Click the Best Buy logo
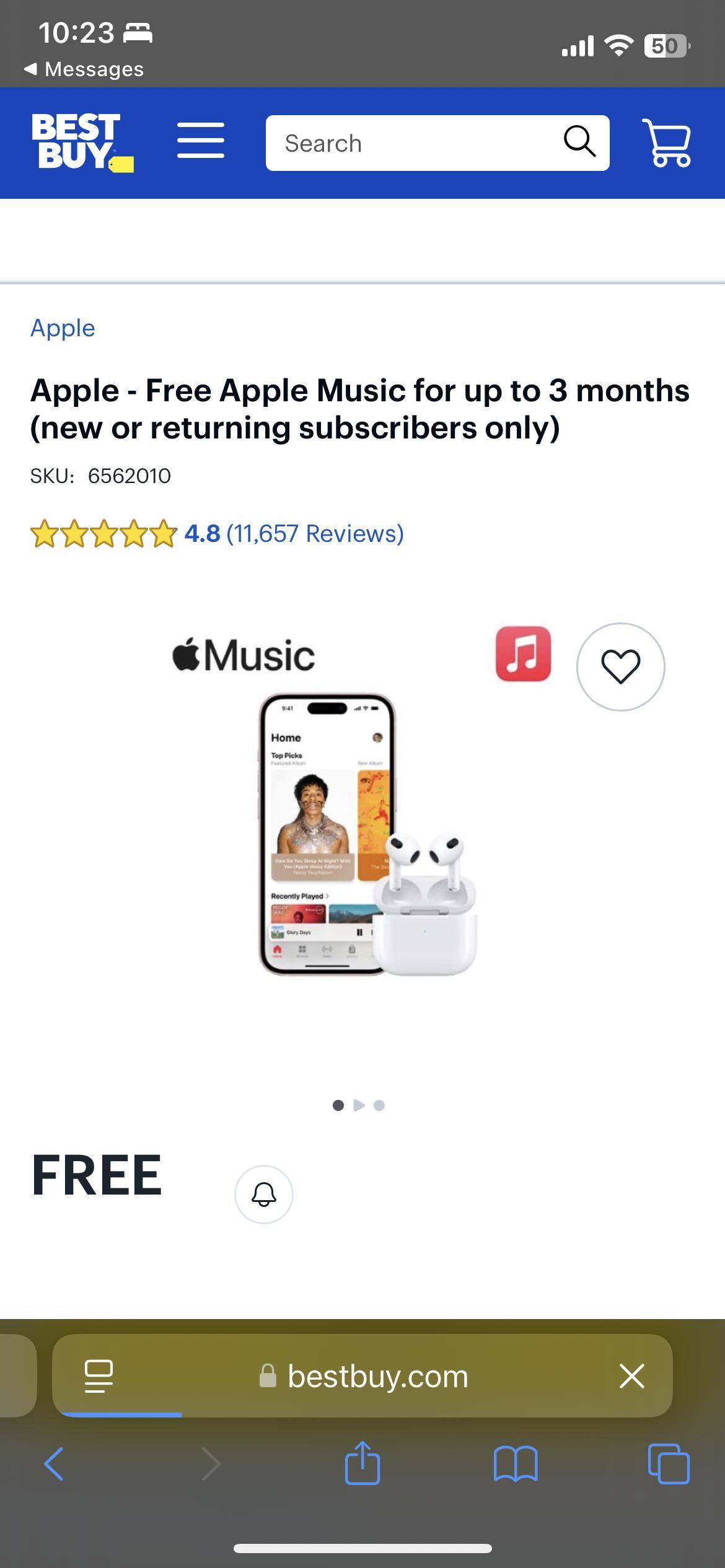The height and width of the screenshot is (1568, 725). point(82,142)
